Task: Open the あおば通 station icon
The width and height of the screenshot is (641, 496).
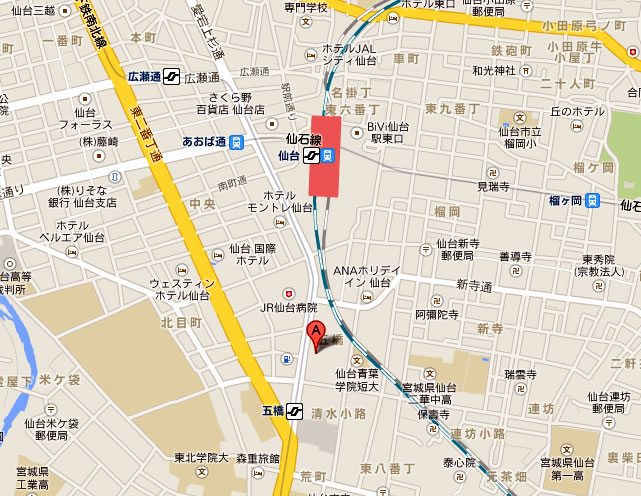Action: pyautogui.click(x=236, y=142)
